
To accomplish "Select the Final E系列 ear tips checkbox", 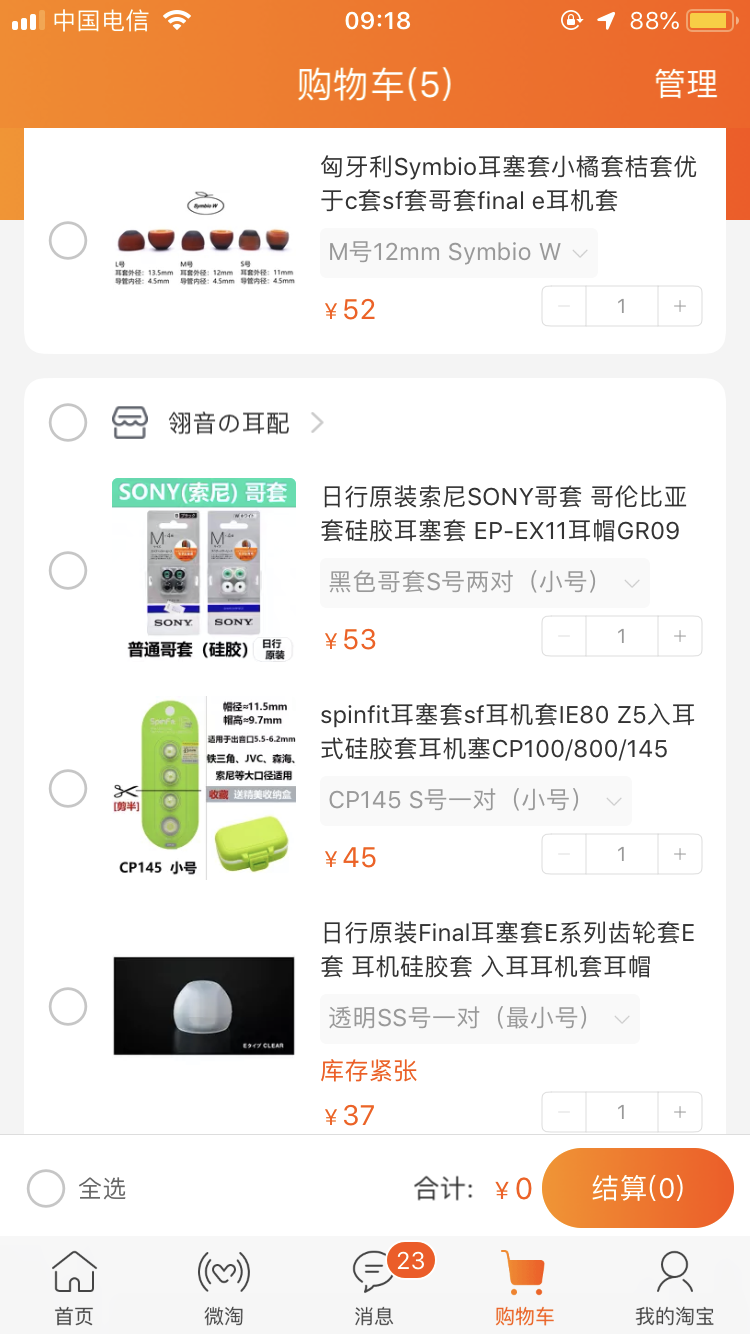I will click(x=68, y=1007).
